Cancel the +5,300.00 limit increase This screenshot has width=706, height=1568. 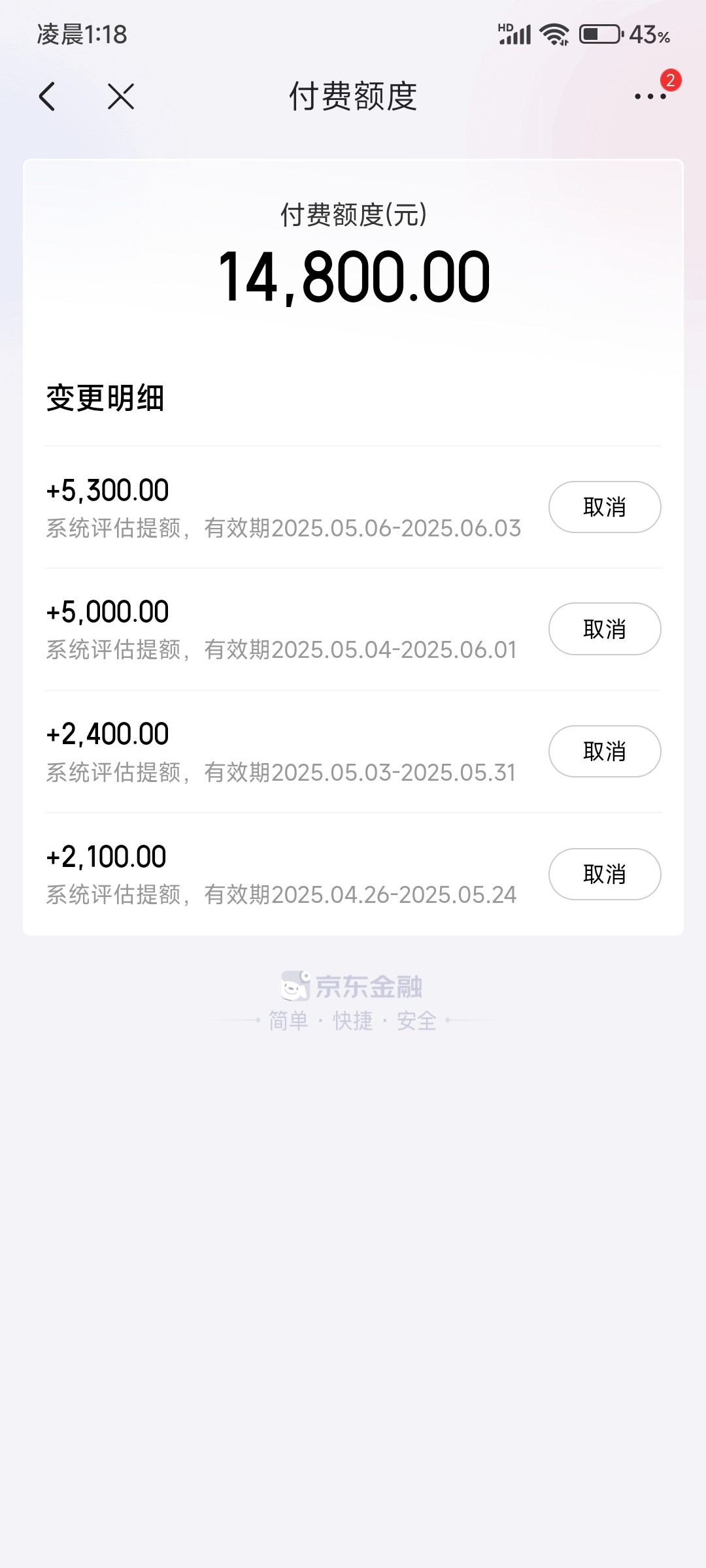point(604,507)
